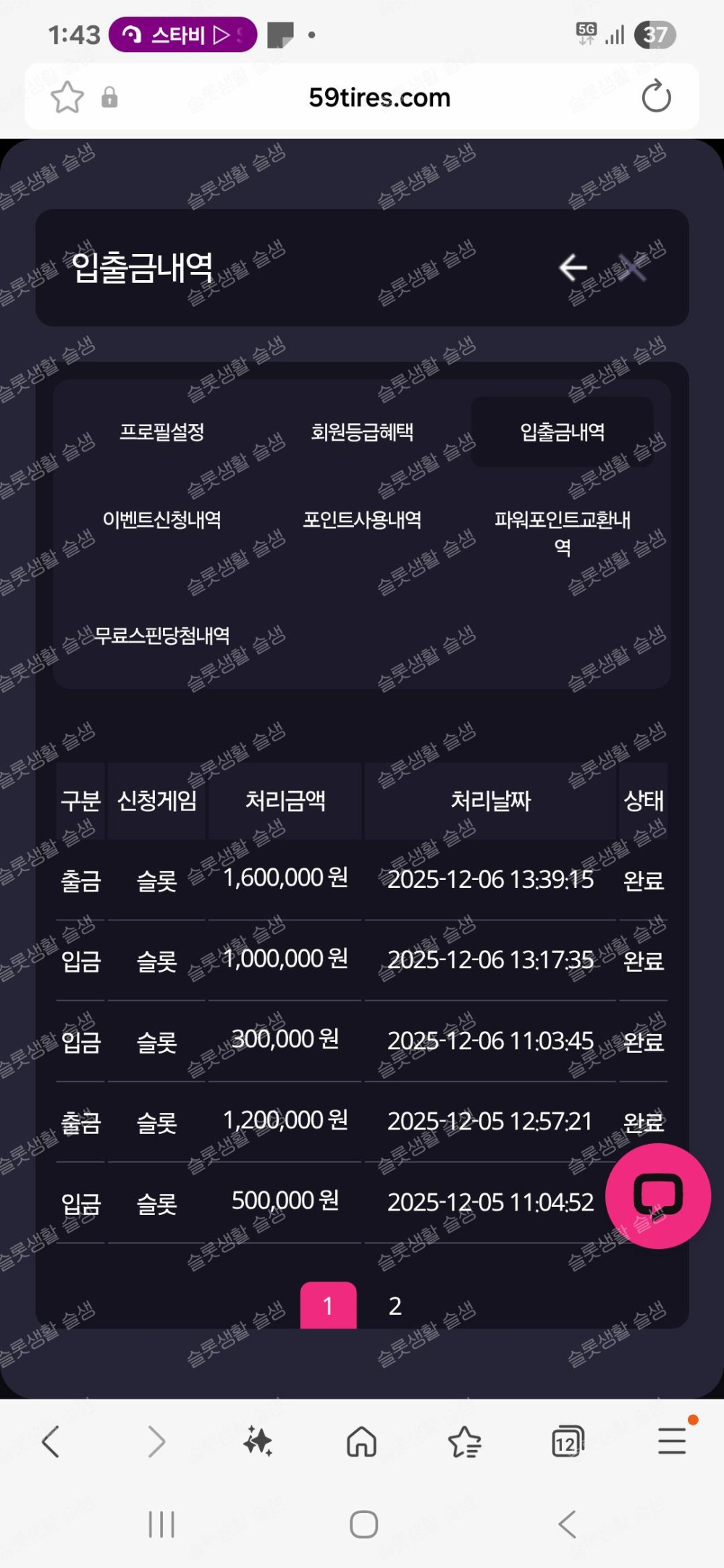
Task: Open the browser home page
Action: (x=361, y=1441)
